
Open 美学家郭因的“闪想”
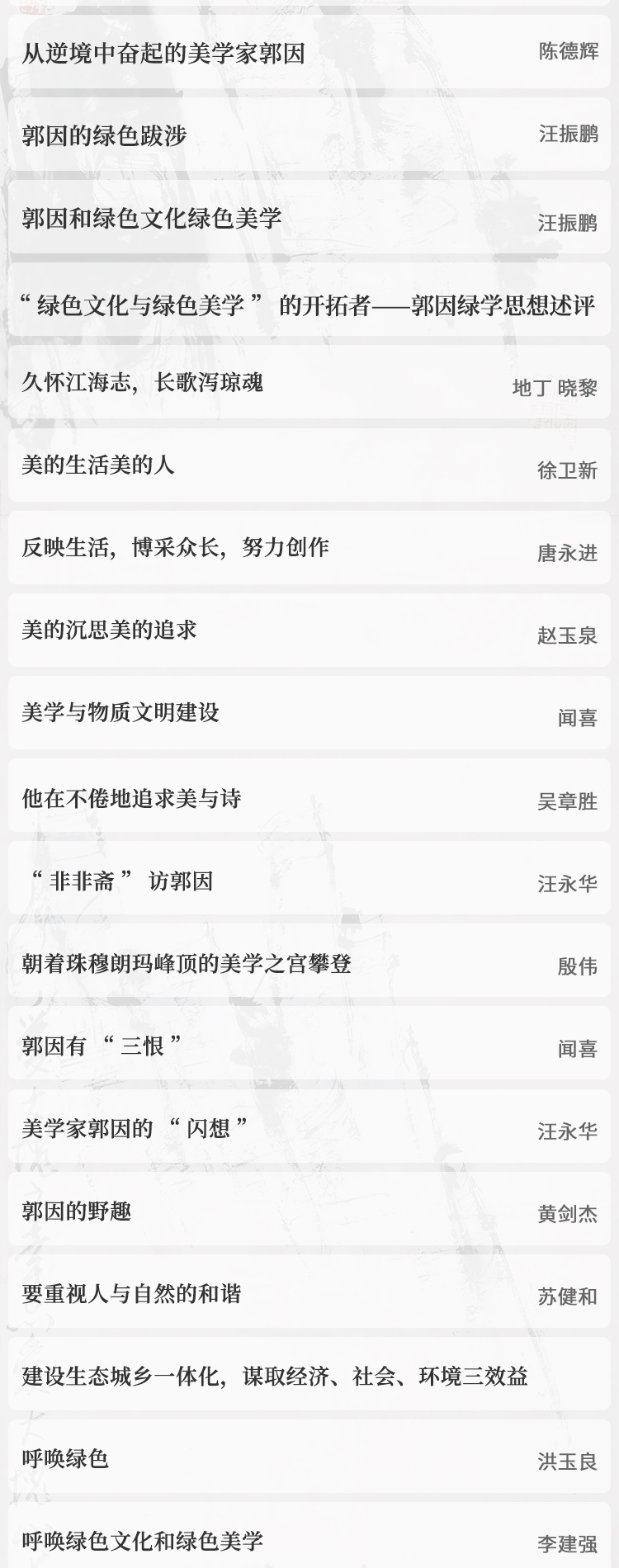[135, 1128]
